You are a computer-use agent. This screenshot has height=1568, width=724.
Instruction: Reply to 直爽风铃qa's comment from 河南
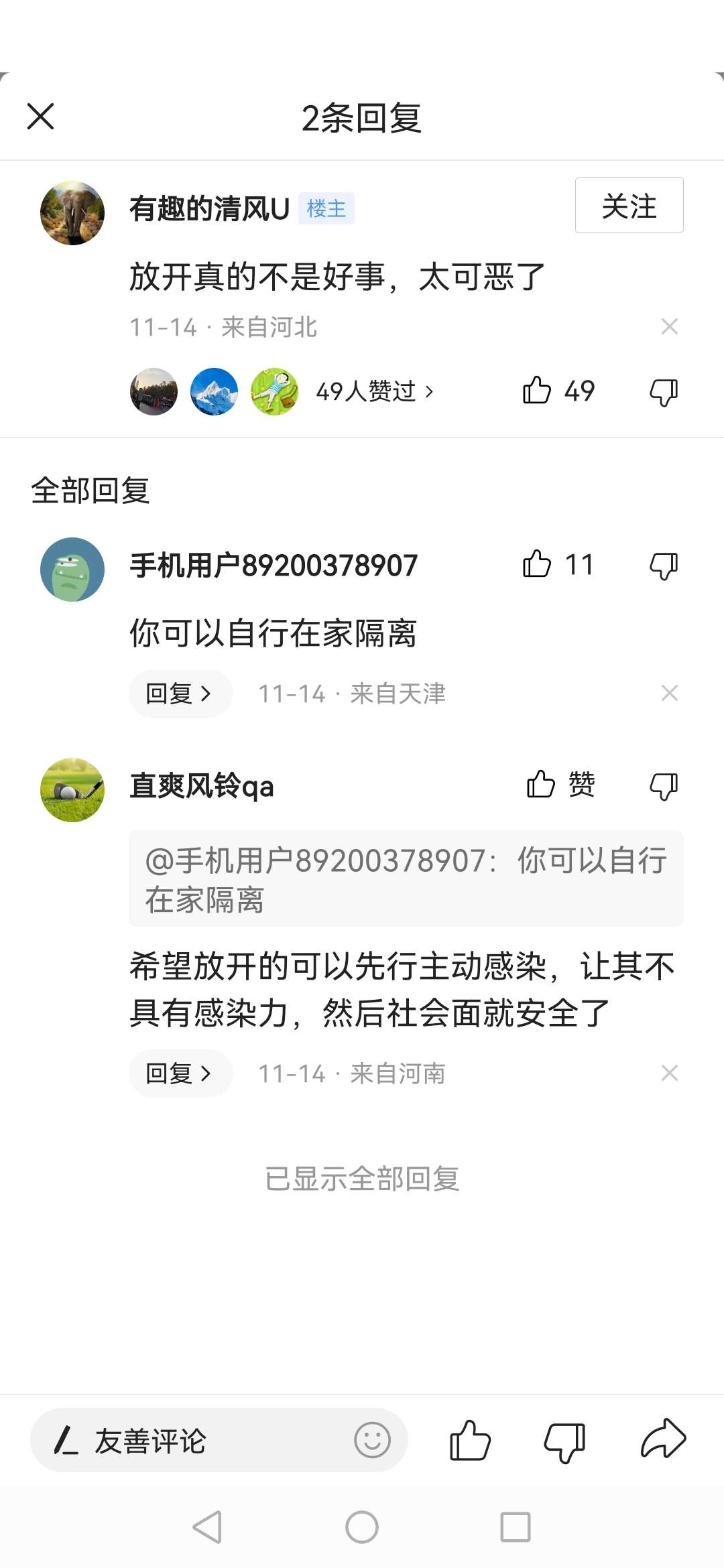[180, 1073]
